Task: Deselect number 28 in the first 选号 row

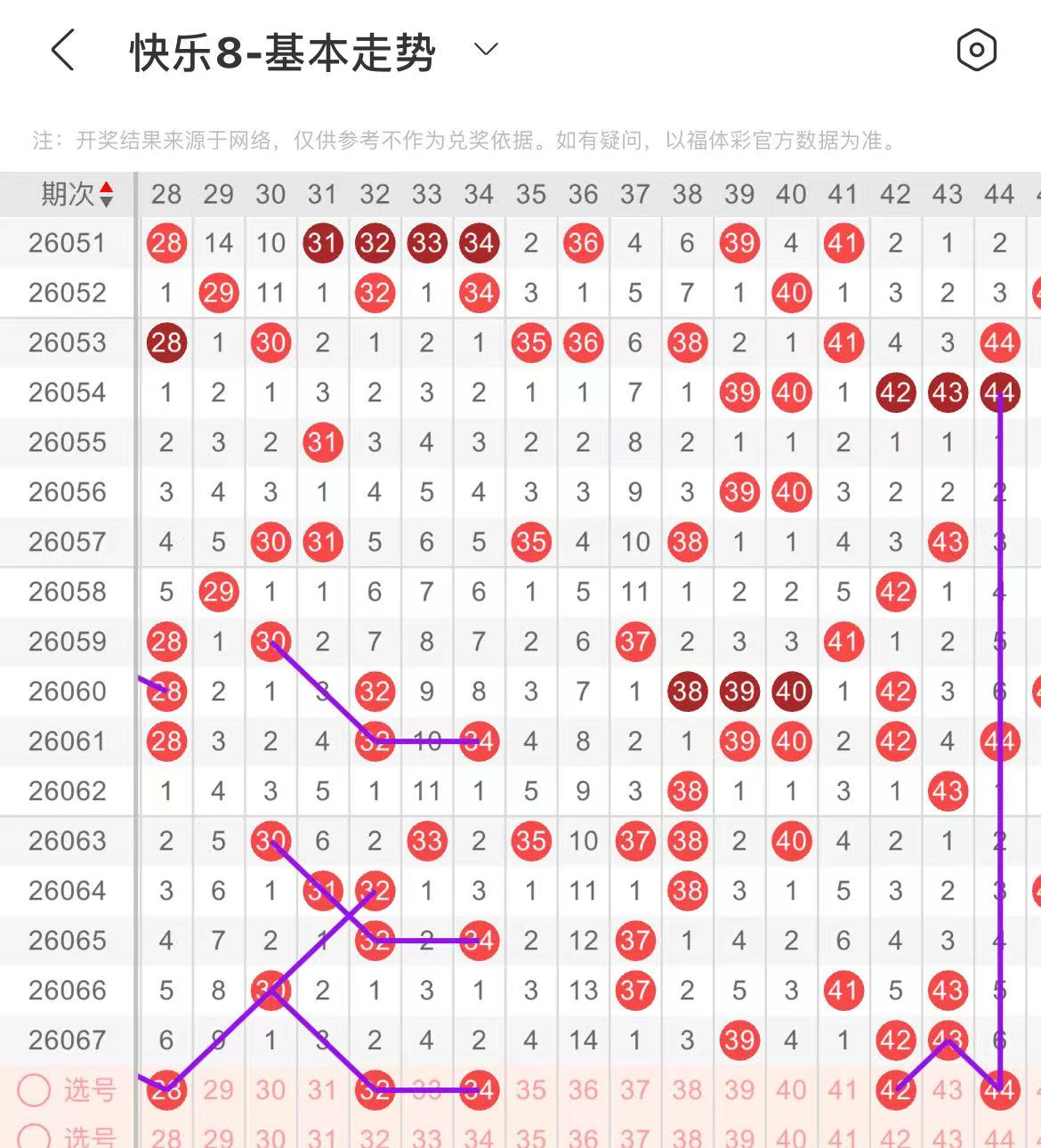Action: point(166,1090)
